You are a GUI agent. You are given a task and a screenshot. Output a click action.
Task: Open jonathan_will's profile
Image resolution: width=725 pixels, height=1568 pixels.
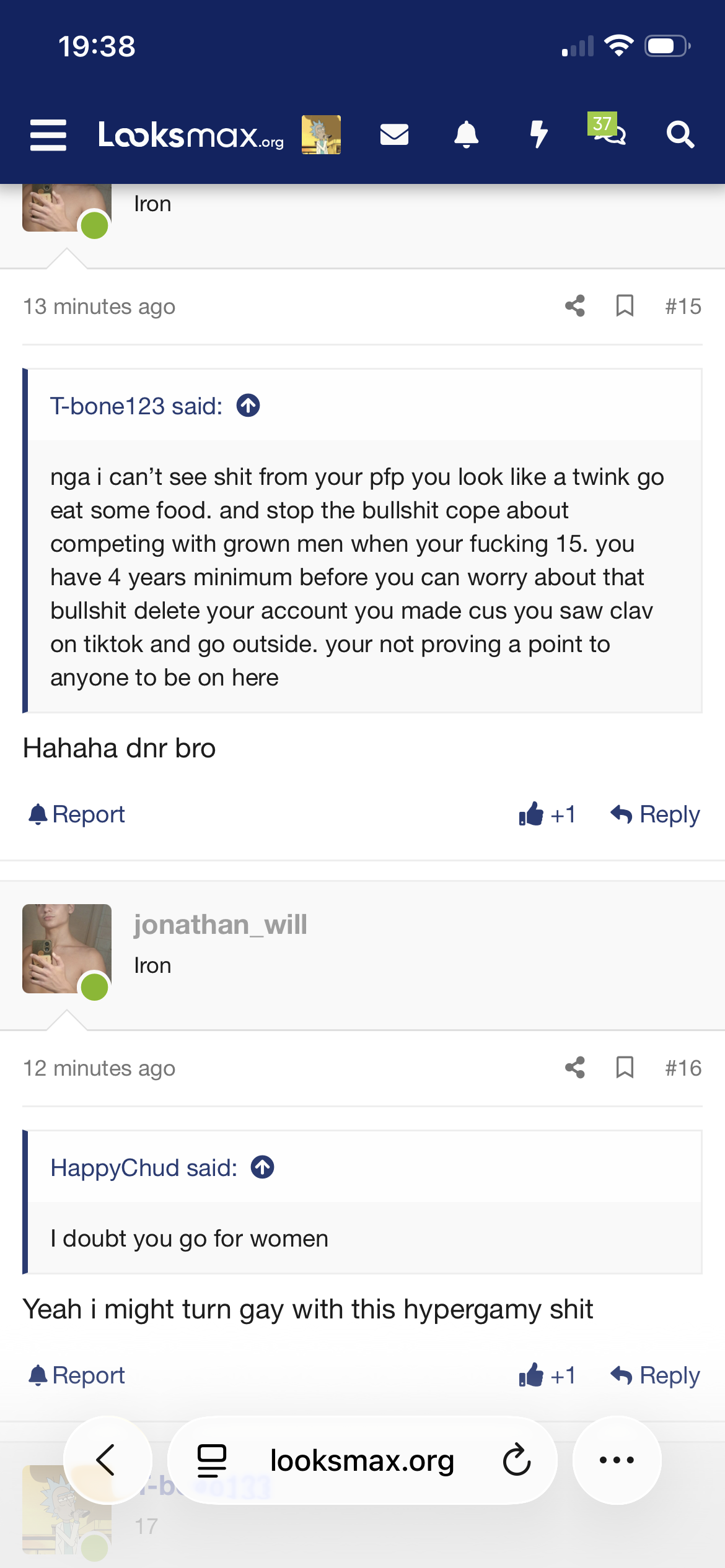[x=221, y=925]
